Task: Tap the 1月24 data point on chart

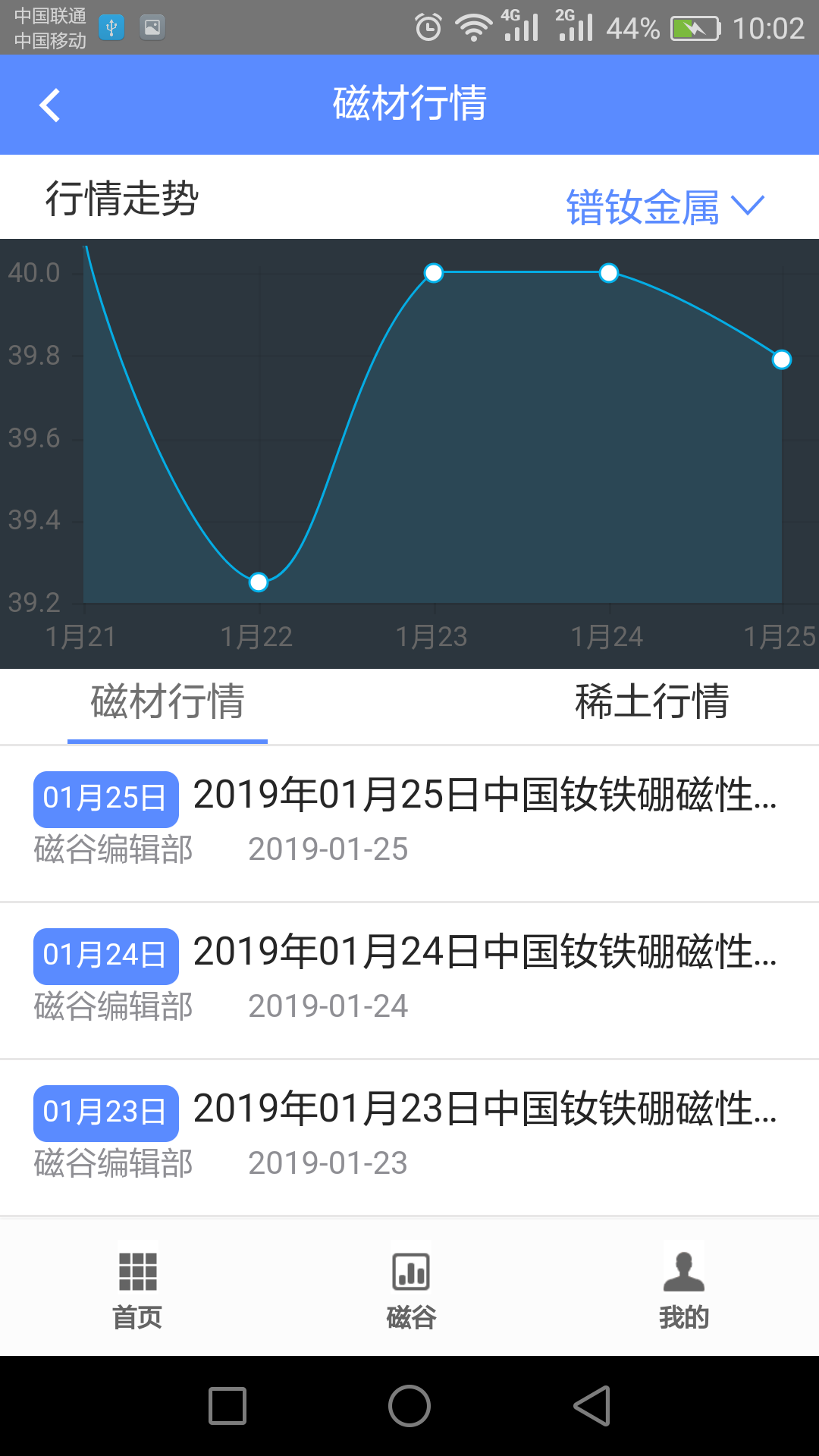Action: tap(609, 273)
